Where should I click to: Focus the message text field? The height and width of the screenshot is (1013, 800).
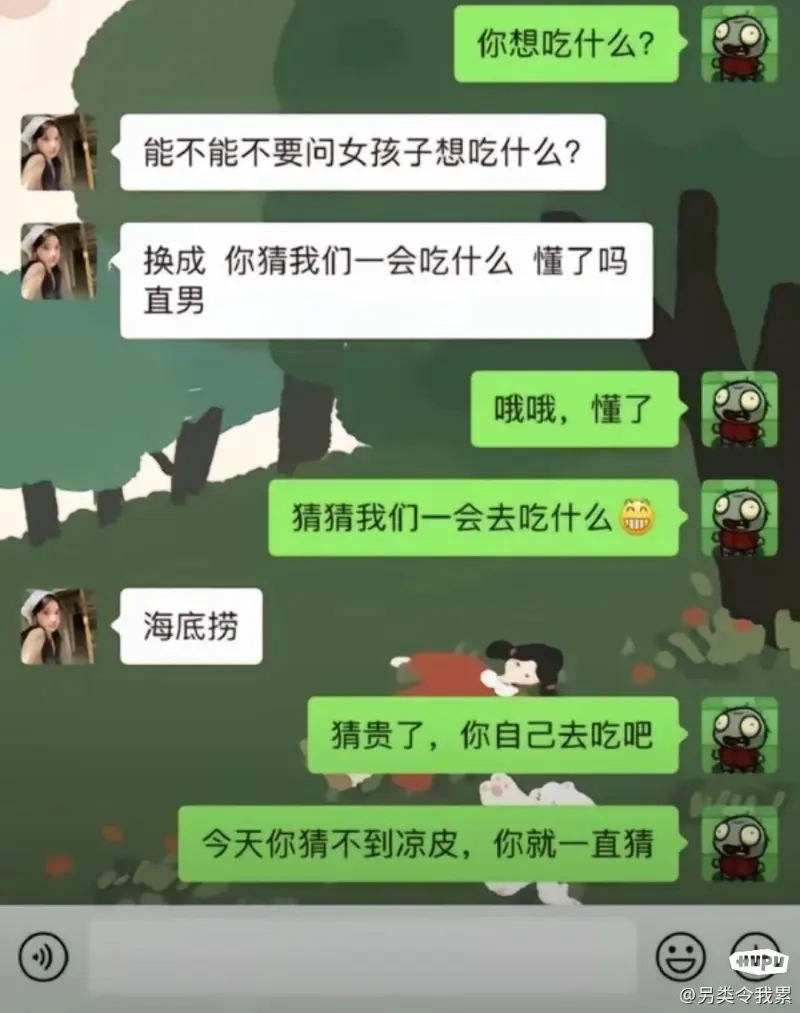pyautogui.click(x=362, y=957)
